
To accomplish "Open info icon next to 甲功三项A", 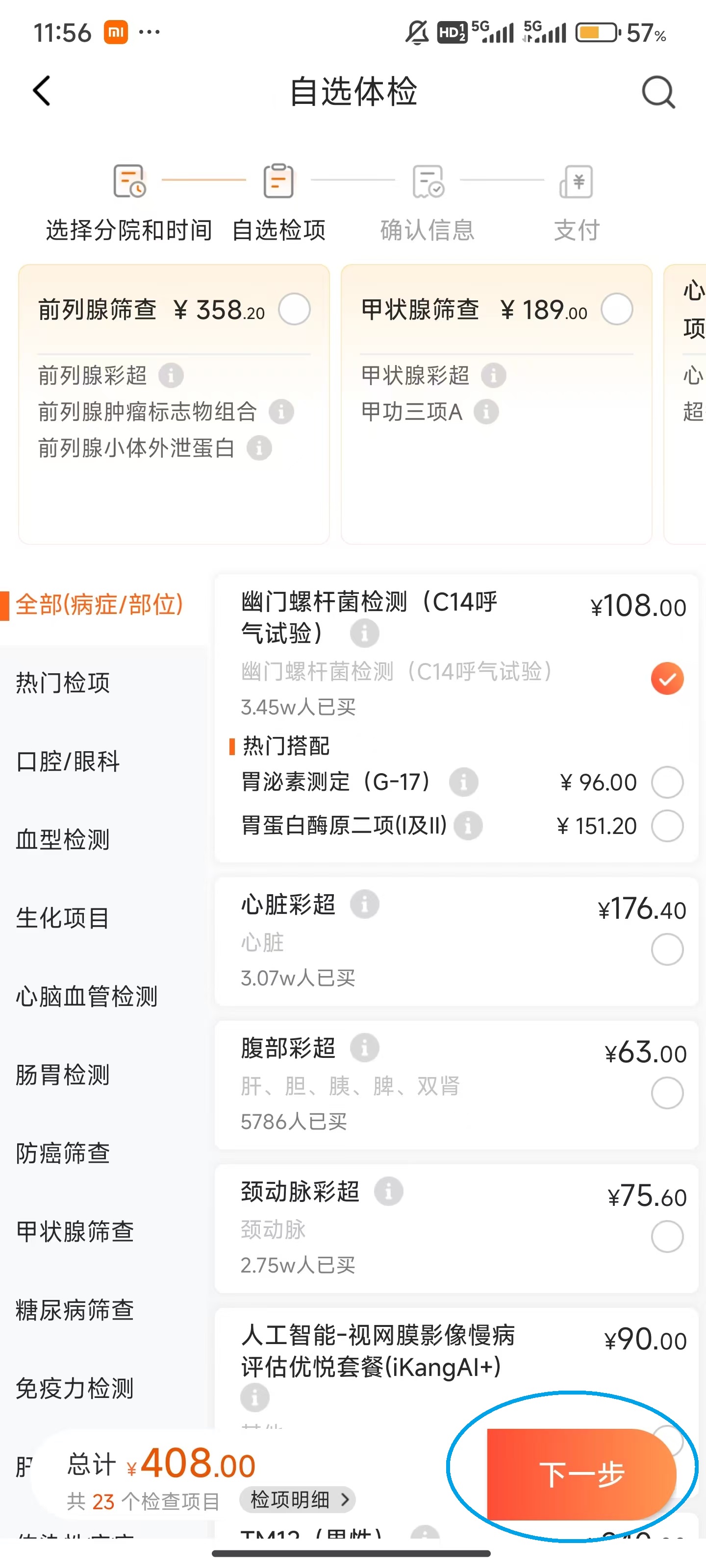I will point(485,412).
